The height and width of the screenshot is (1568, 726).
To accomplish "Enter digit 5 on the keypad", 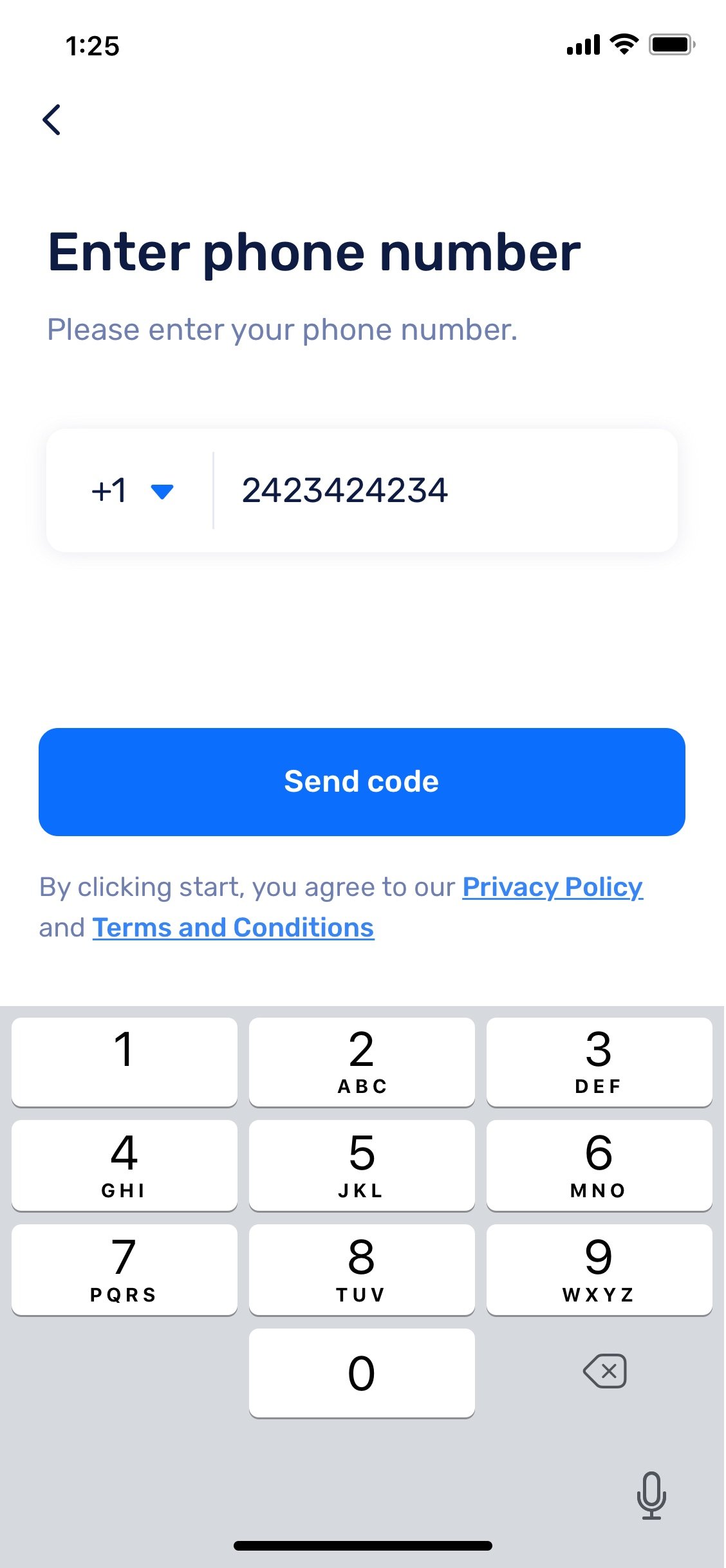I will click(x=362, y=1165).
